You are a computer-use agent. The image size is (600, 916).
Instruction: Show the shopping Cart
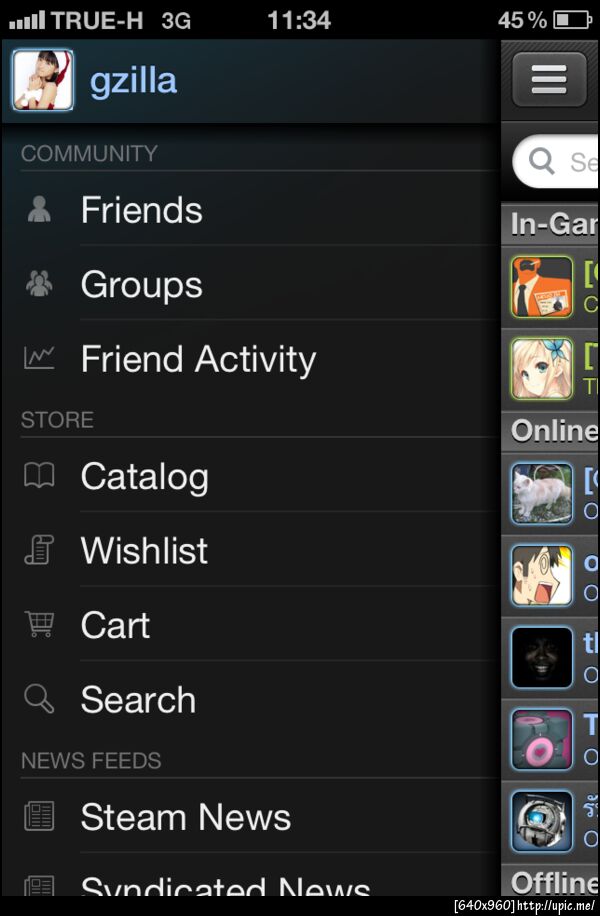(x=115, y=625)
